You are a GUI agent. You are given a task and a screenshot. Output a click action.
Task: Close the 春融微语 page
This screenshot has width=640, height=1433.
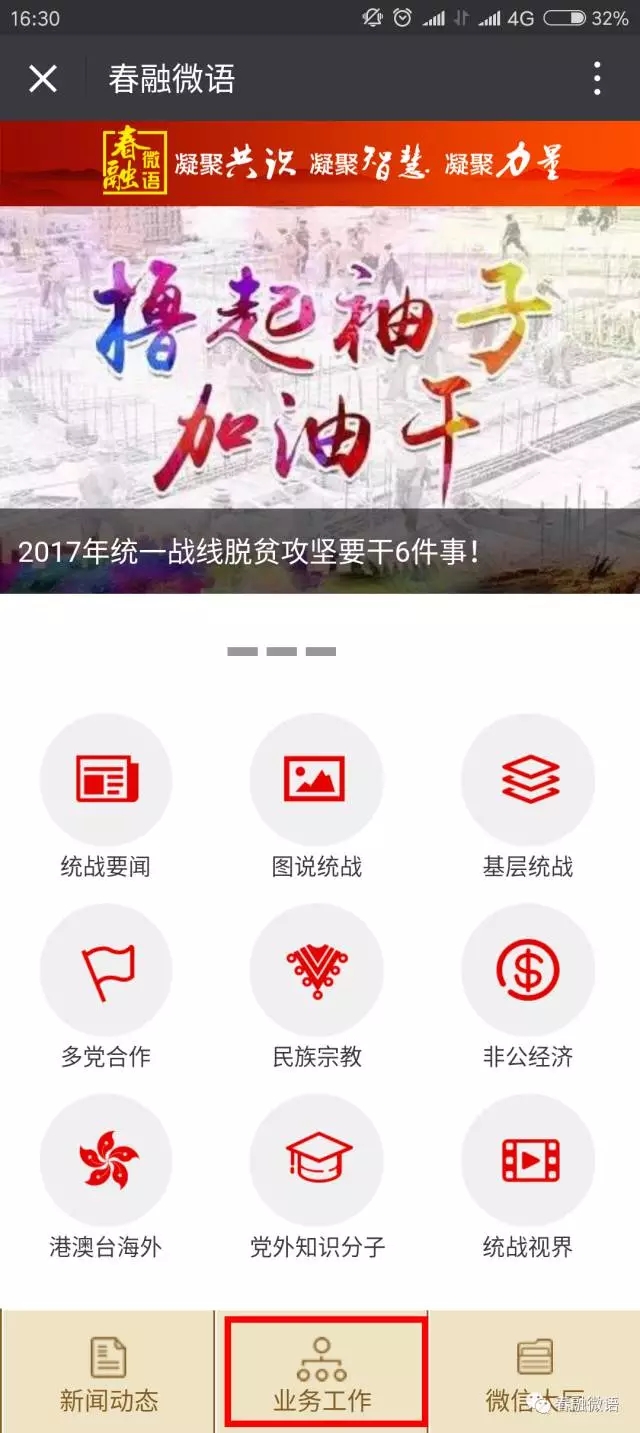click(43, 78)
